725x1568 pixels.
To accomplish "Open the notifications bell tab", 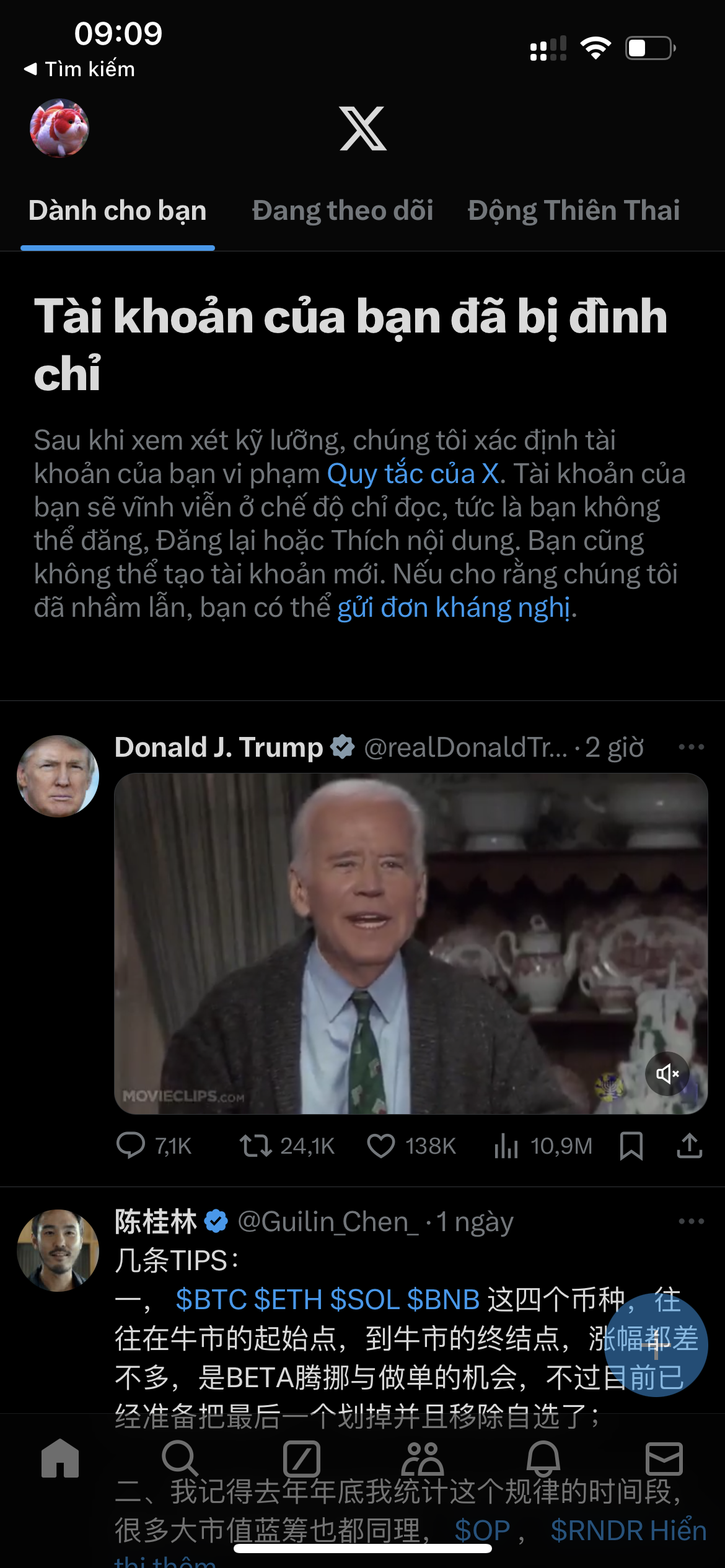I will (543, 1459).
